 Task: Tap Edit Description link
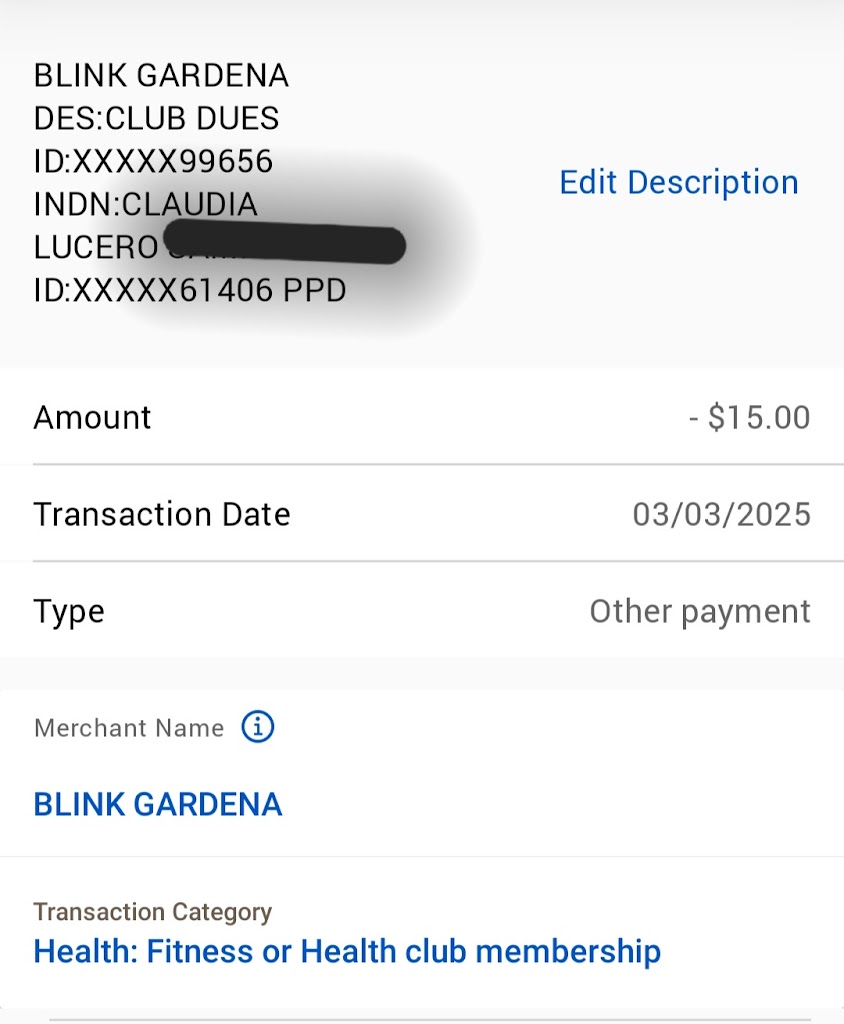(678, 182)
